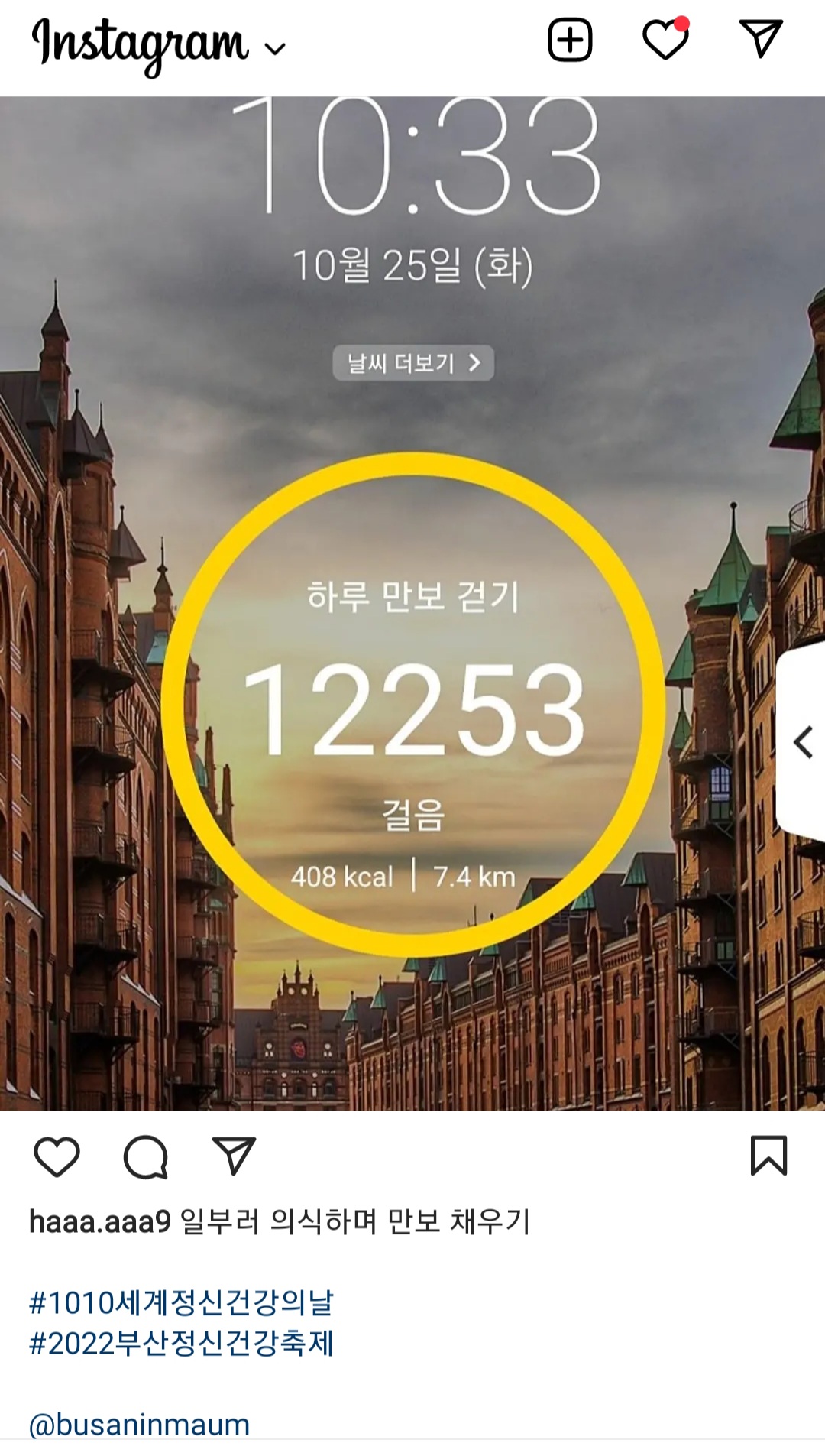Open hashtag #1010세계정신건강의날
Image resolution: width=825 pixels, height=1456 pixels.
coord(181,1302)
